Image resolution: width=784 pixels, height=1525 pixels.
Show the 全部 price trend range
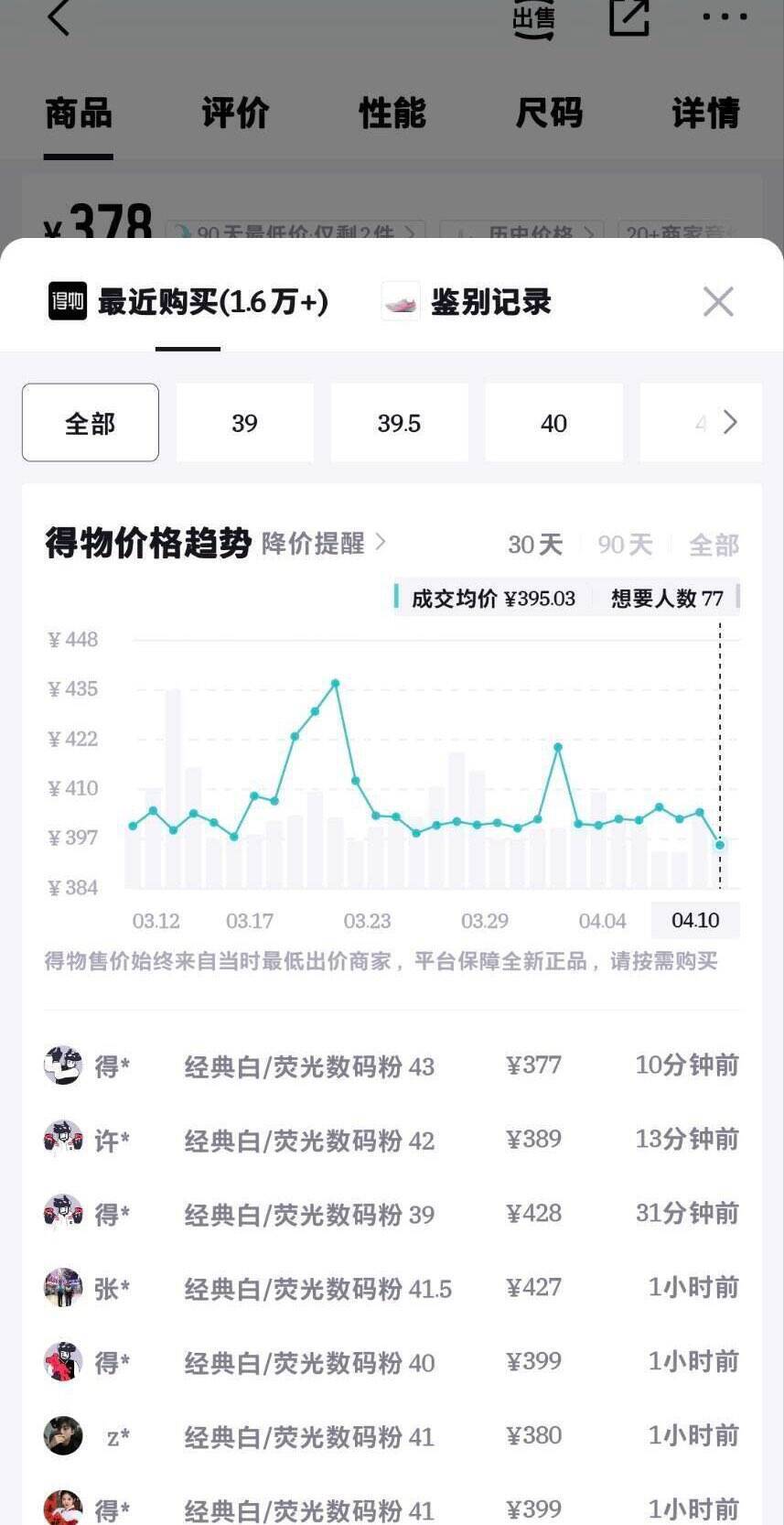pos(714,546)
